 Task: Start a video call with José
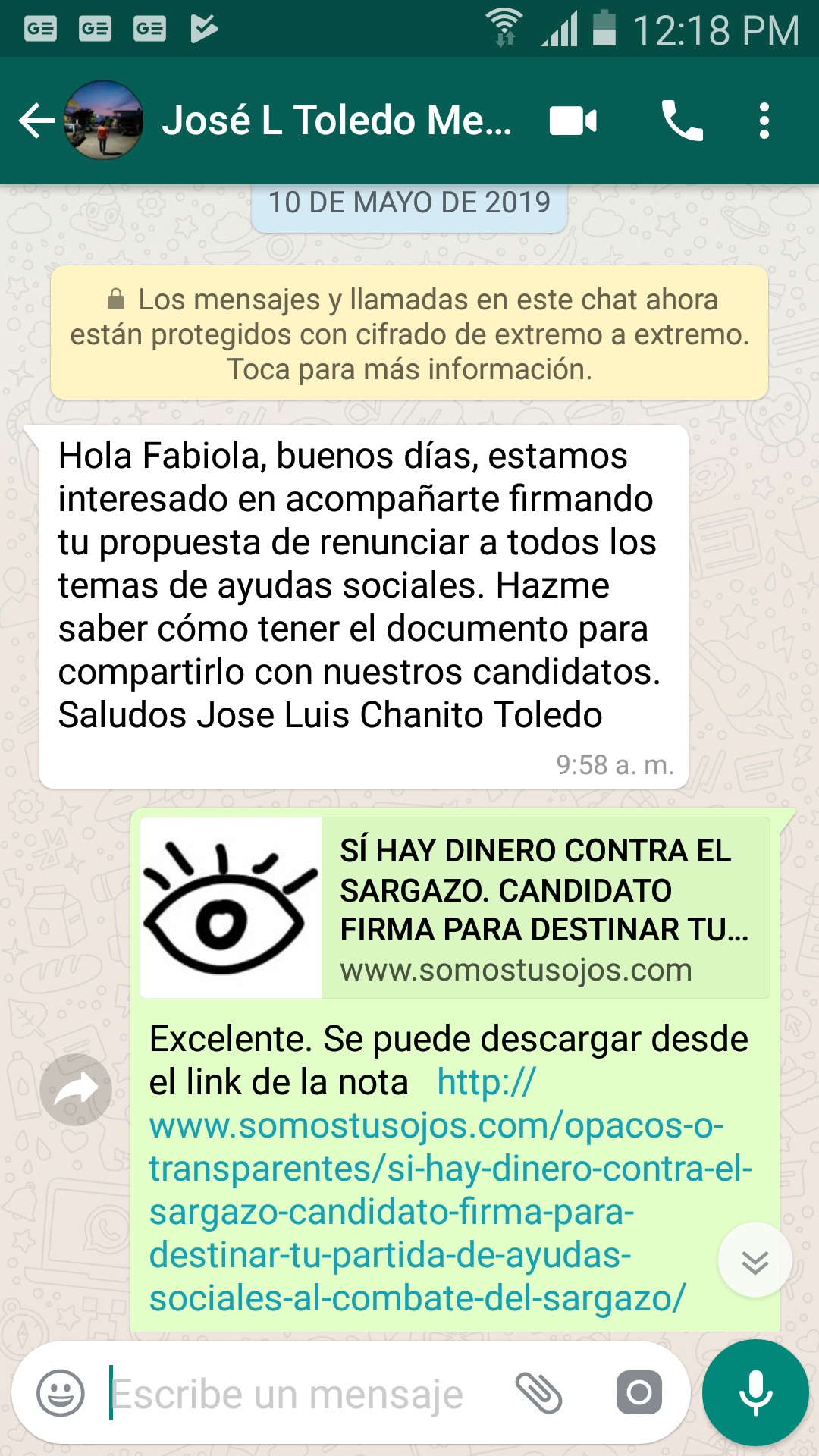[573, 121]
